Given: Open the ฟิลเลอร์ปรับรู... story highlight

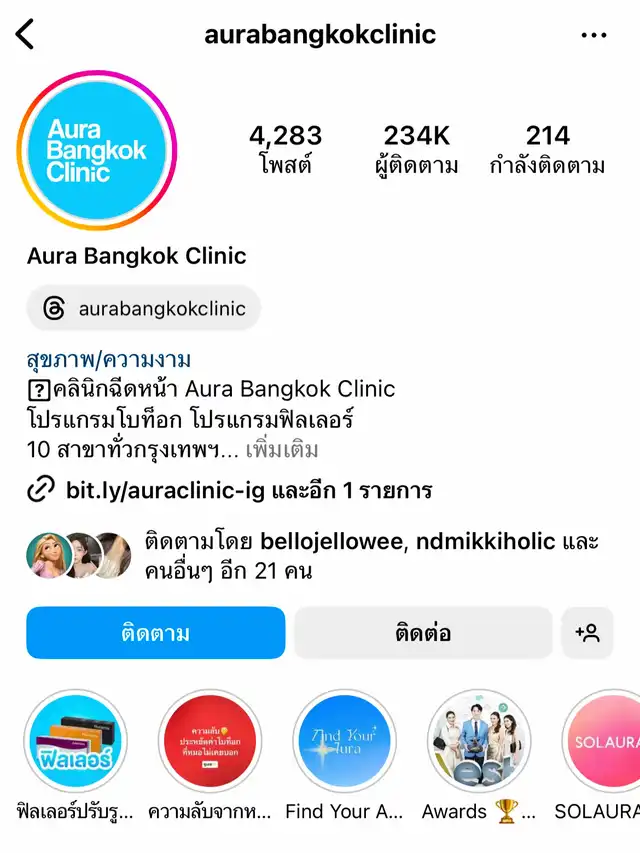Looking at the screenshot, I should coord(75,741).
